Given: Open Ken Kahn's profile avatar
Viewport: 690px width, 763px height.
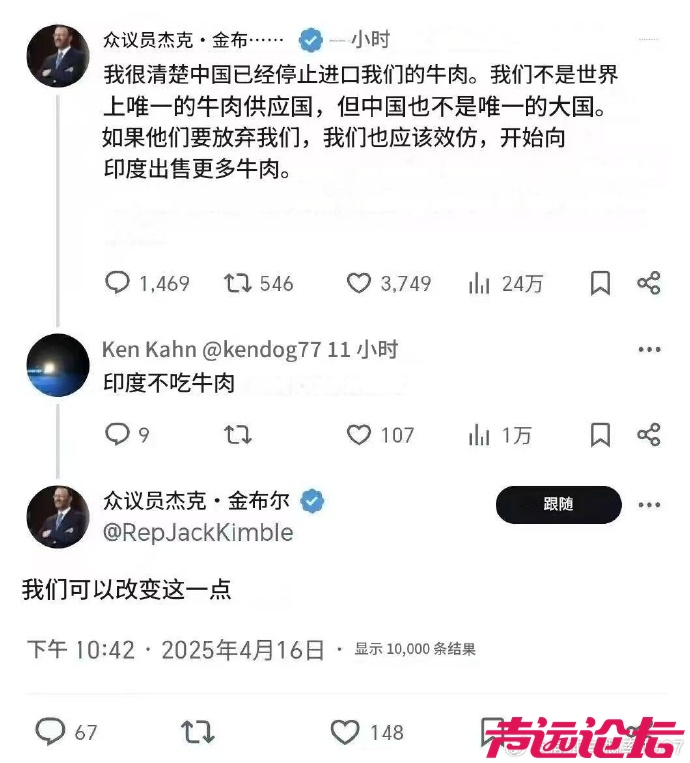Looking at the screenshot, I should tap(58, 366).
